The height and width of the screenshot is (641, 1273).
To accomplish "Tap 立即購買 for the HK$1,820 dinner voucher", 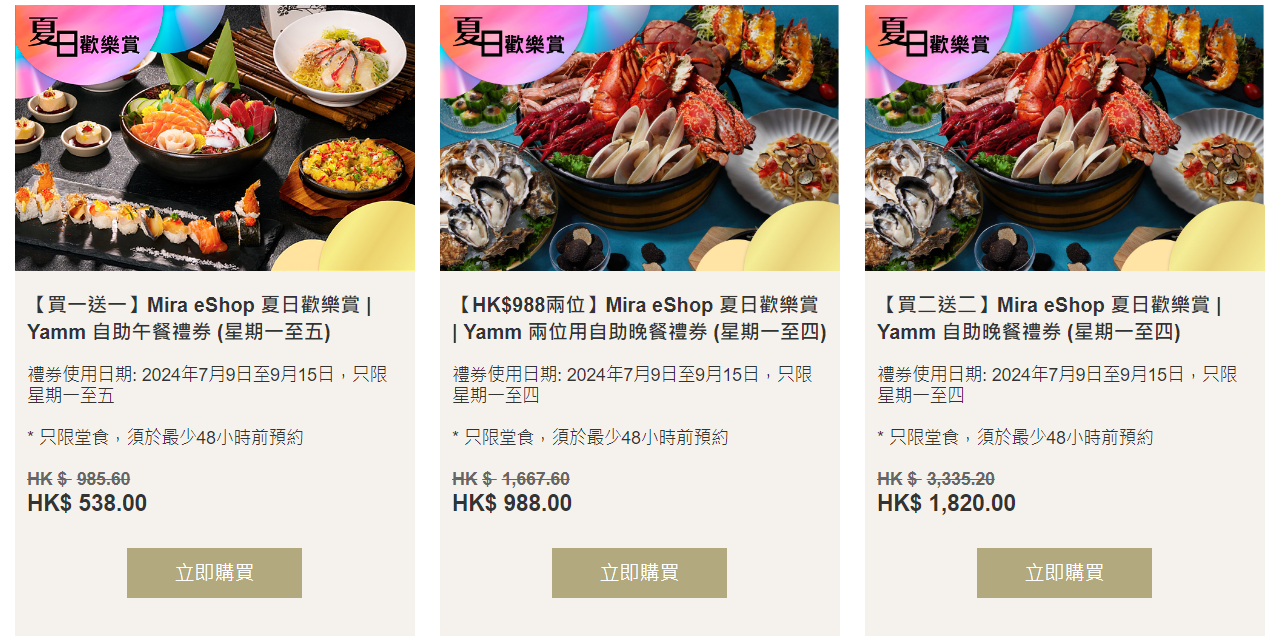I will tap(1064, 573).
